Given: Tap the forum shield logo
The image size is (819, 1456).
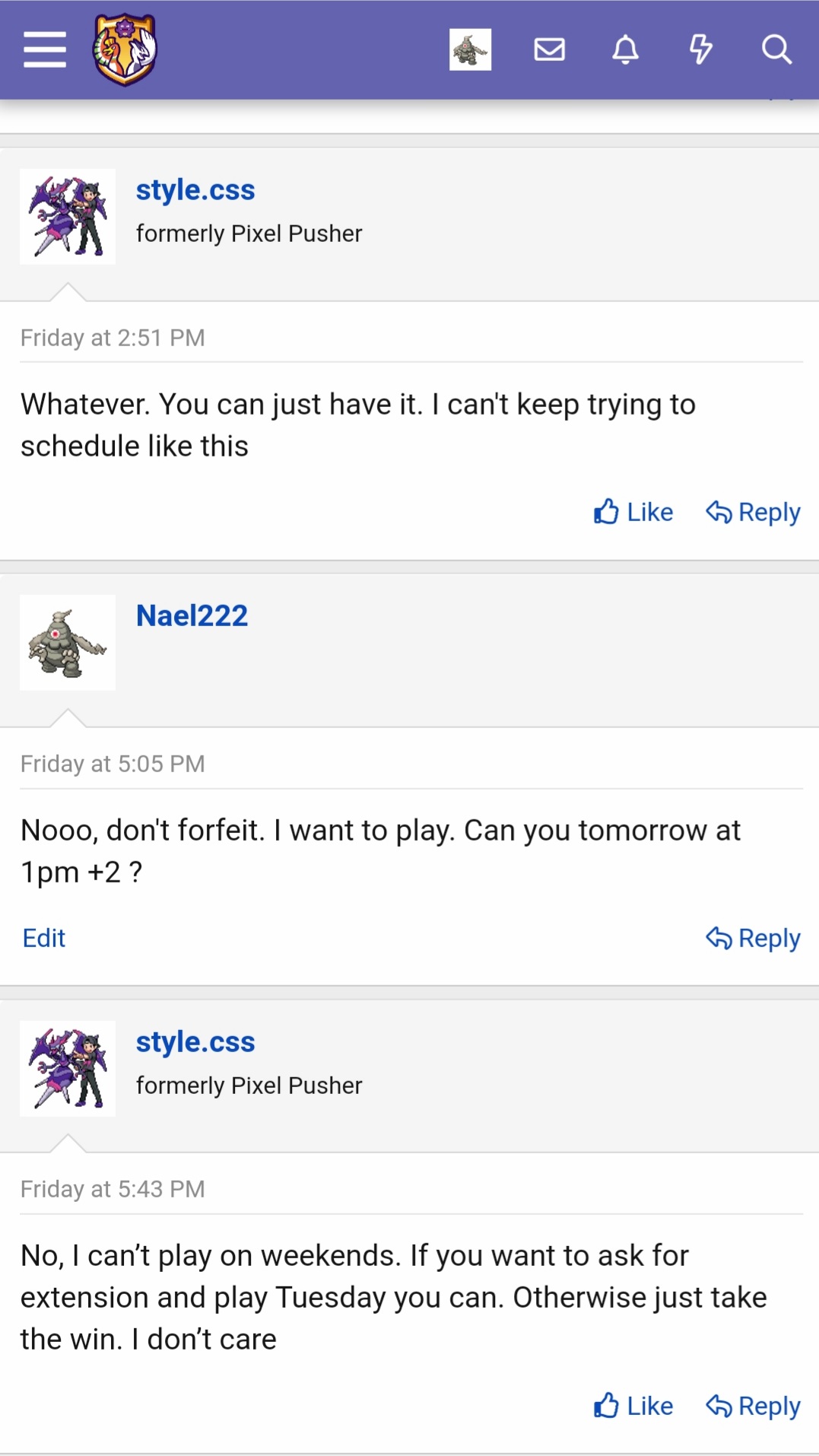Looking at the screenshot, I should pyautogui.click(x=125, y=49).
